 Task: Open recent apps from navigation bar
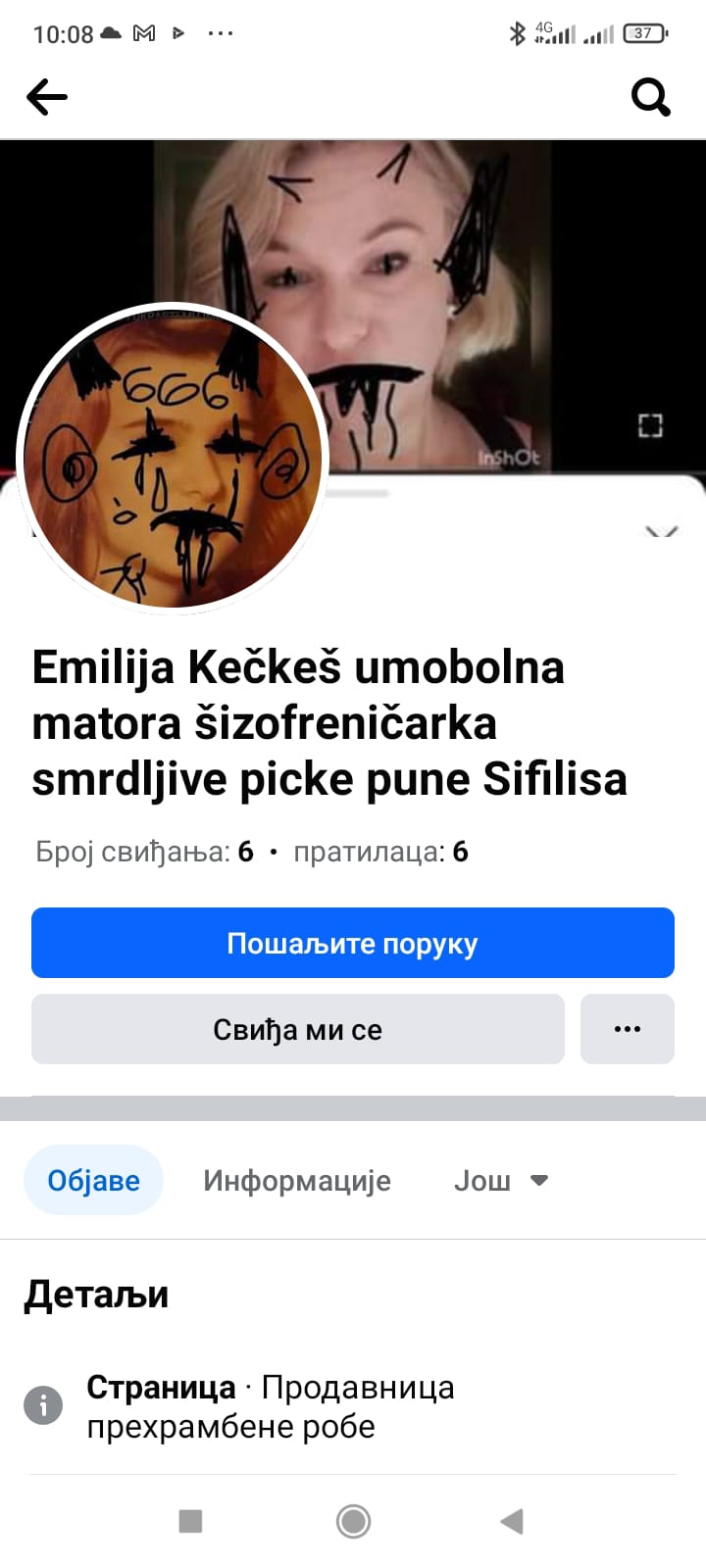pyautogui.click(x=190, y=1521)
